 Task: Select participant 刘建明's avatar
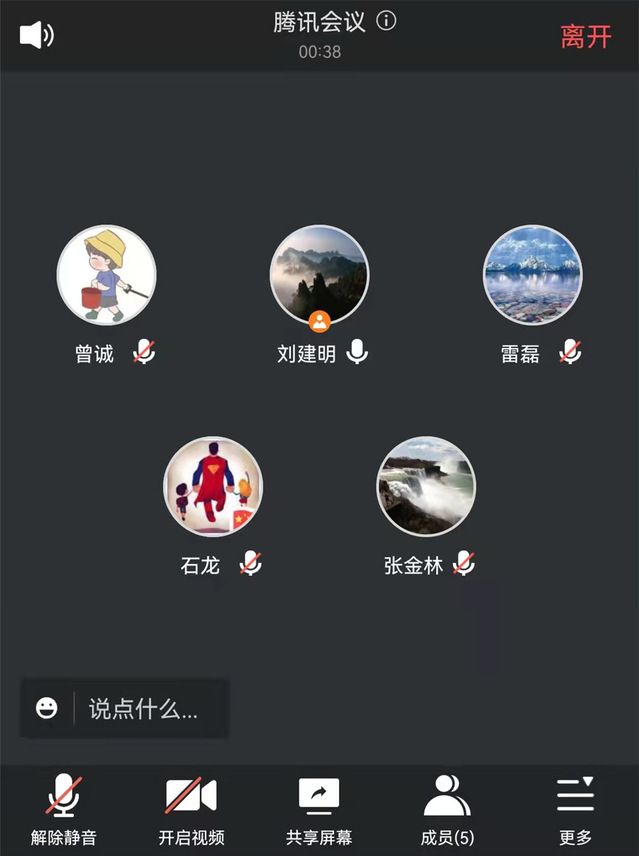[x=320, y=275]
